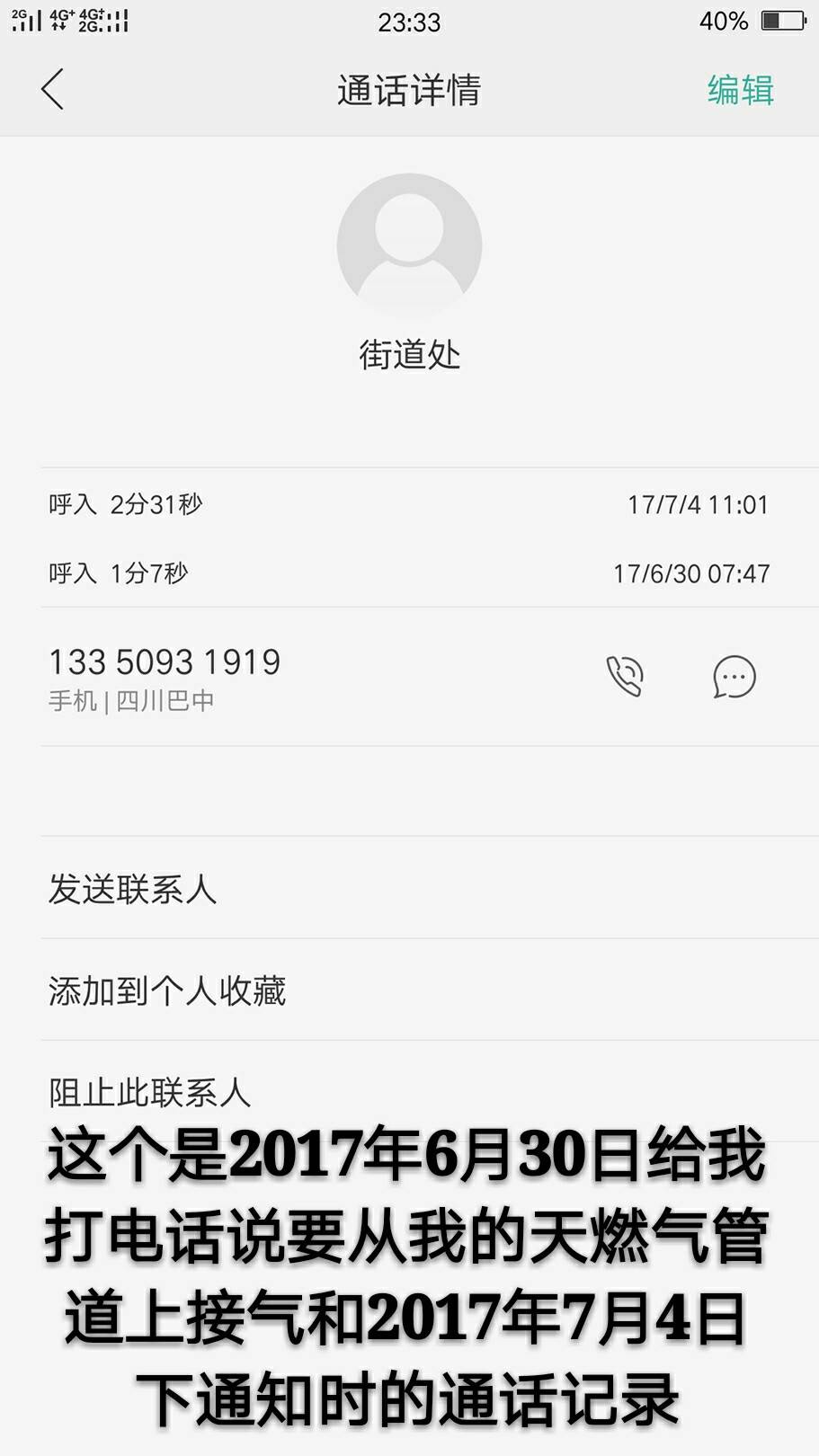
Task: Choose 阻止此联系人
Action: coord(149,1091)
